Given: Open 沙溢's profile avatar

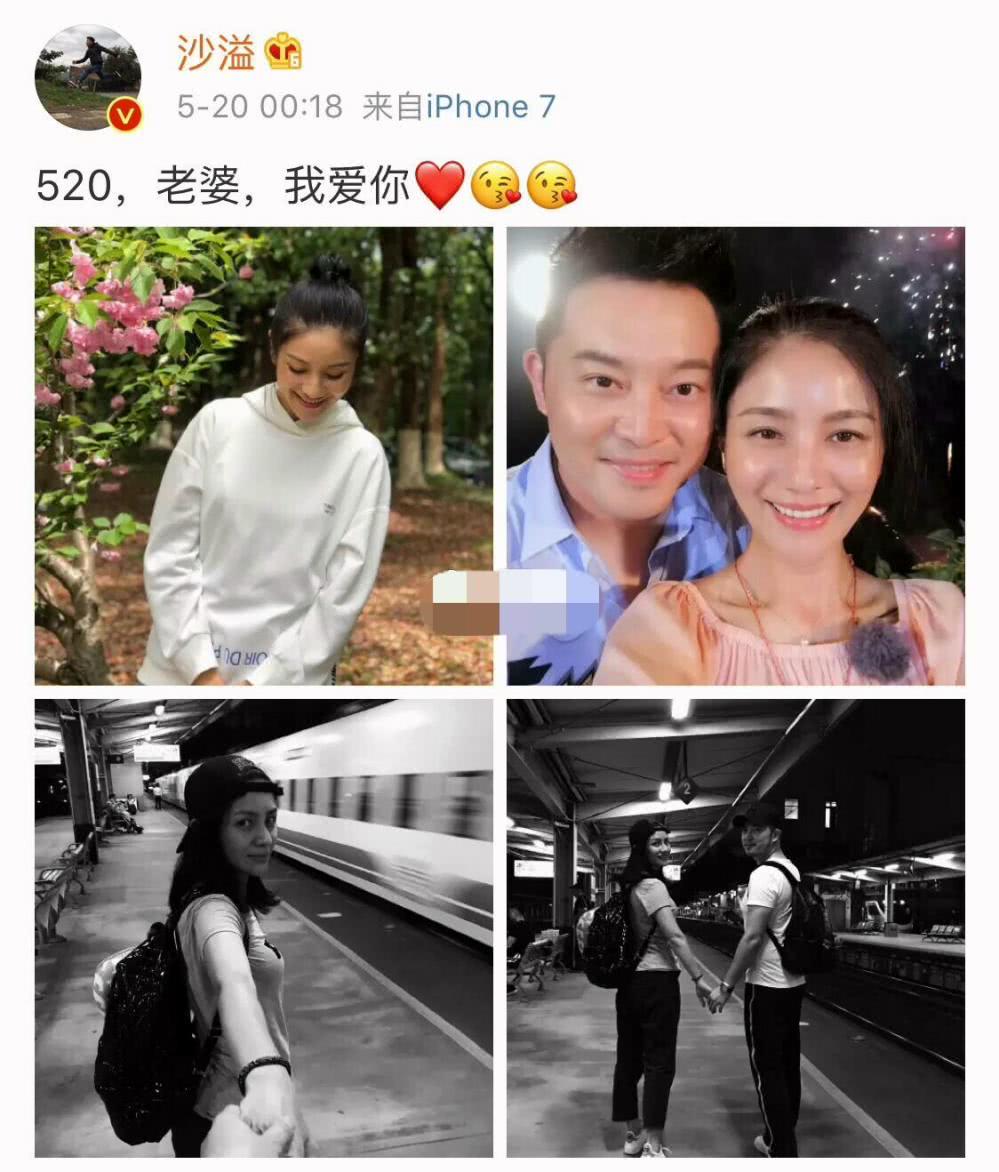Looking at the screenshot, I should [88, 78].
